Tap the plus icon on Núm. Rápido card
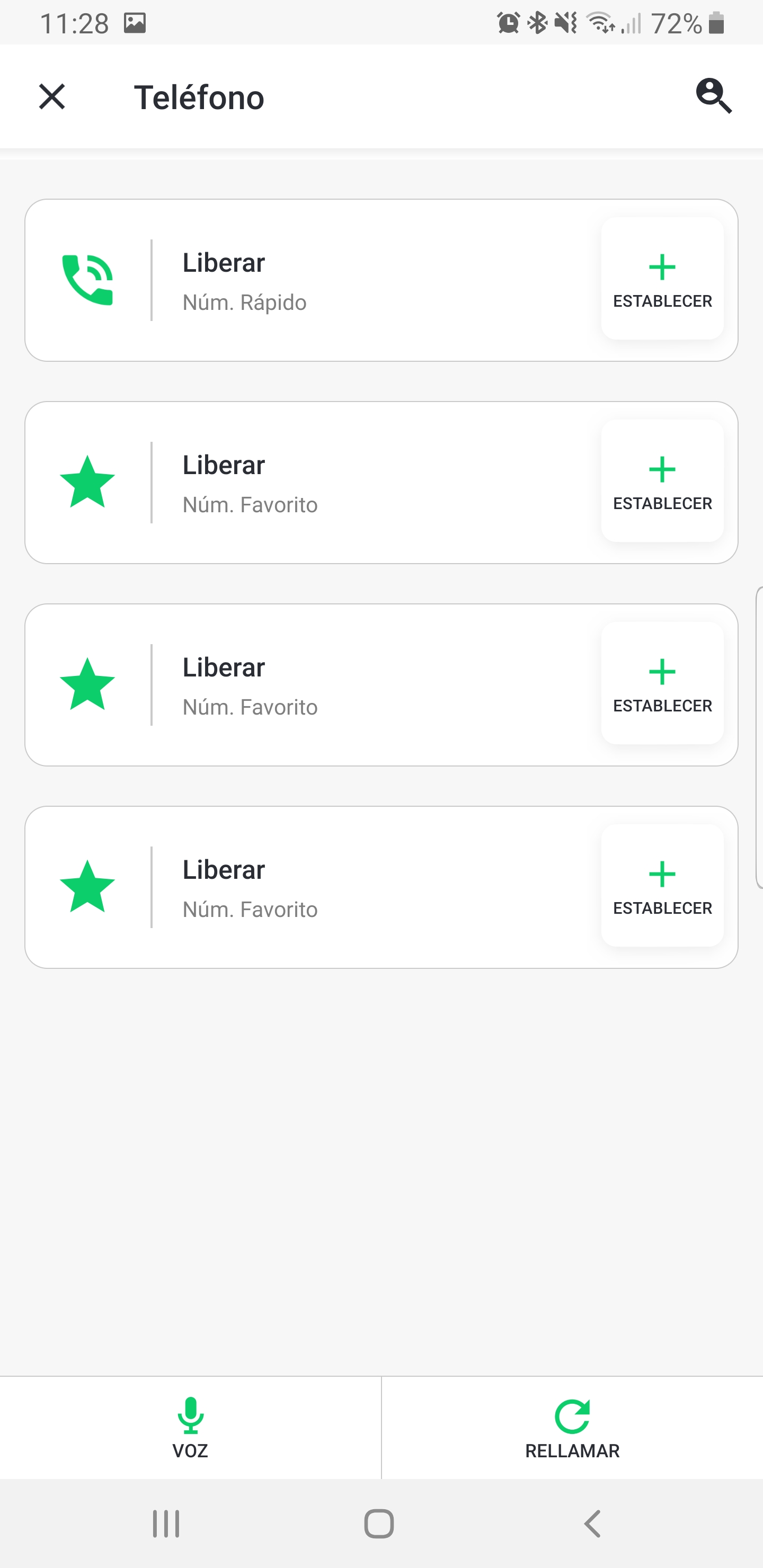Image resolution: width=763 pixels, height=1568 pixels. [x=662, y=266]
